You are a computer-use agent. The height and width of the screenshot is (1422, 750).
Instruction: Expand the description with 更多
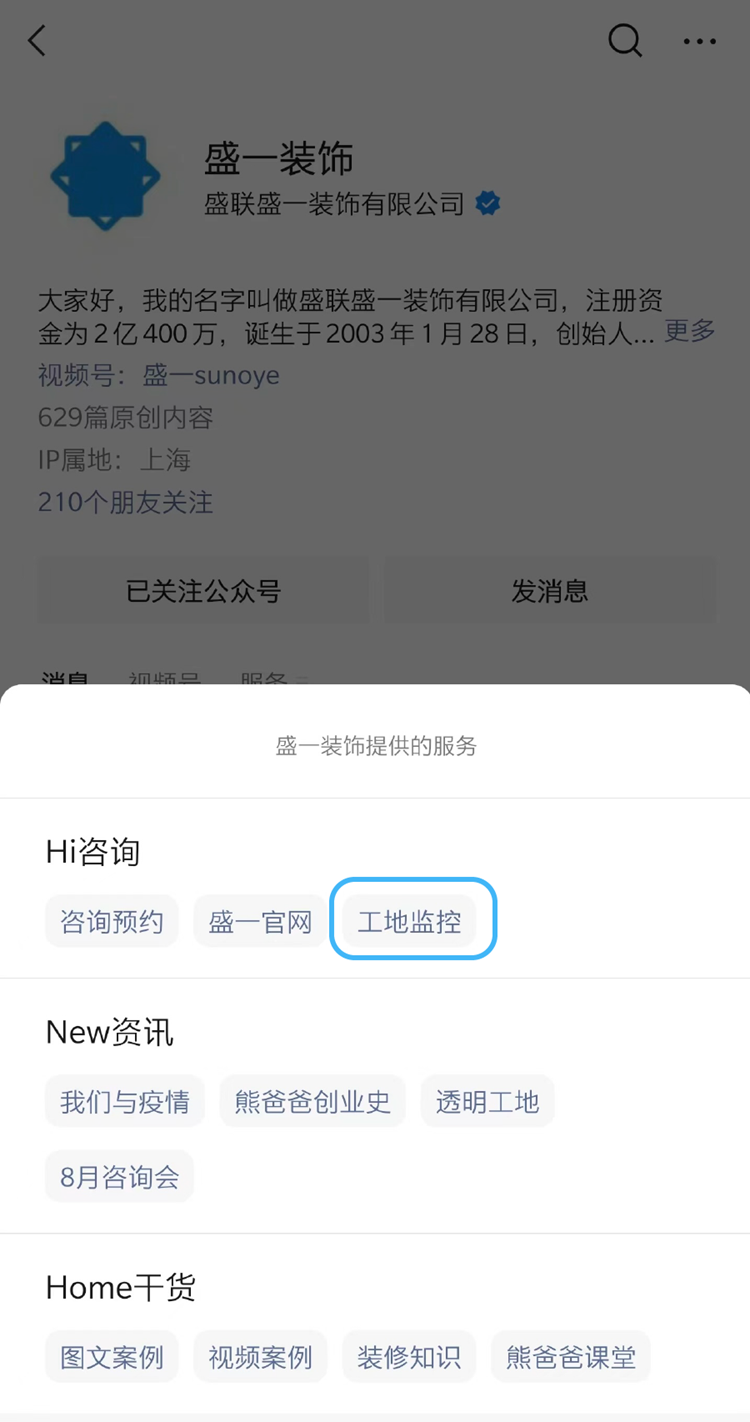pos(689,331)
